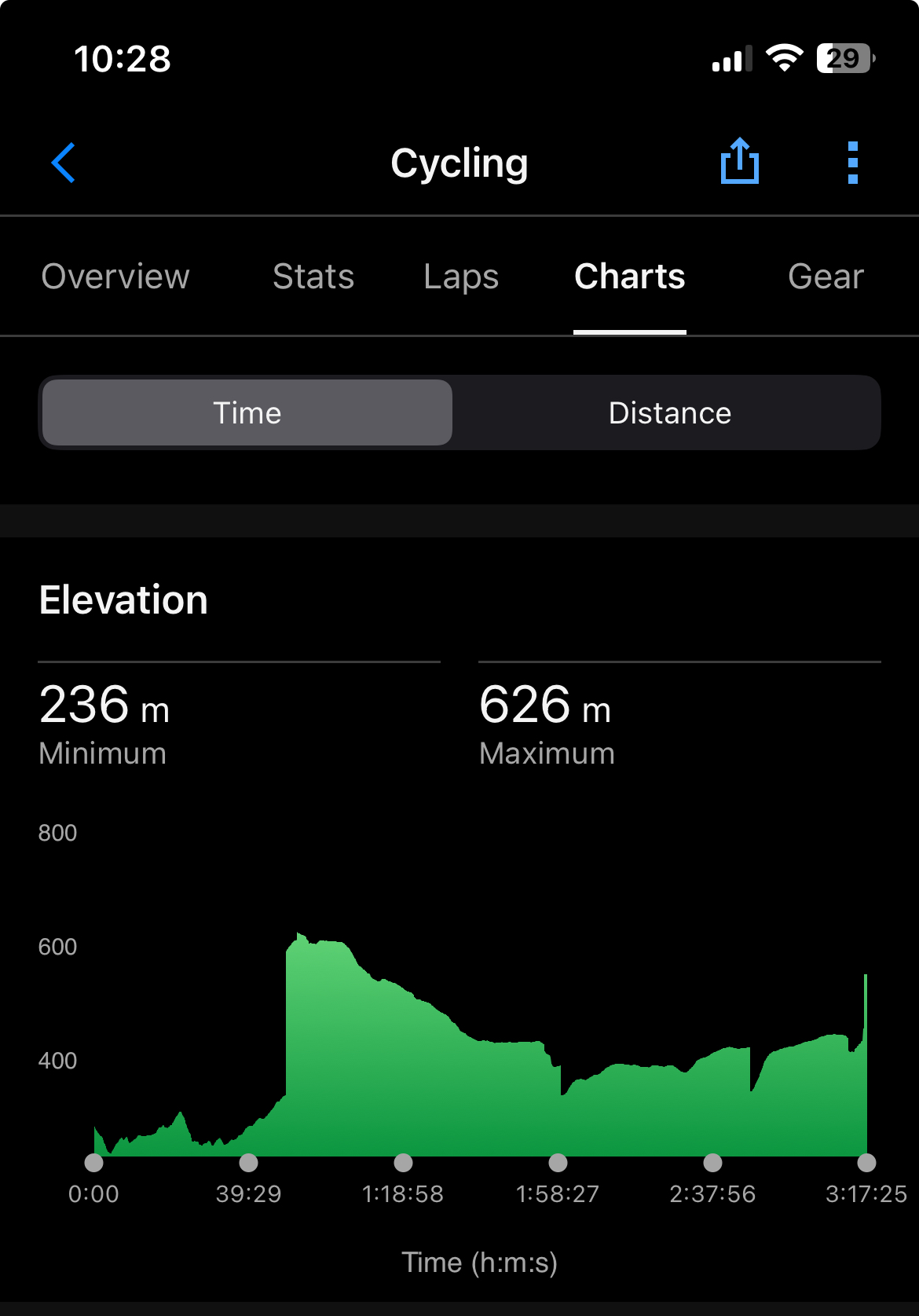Switch to the Gear tab
This screenshot has height=1316, width=919.
coord(826,277)
